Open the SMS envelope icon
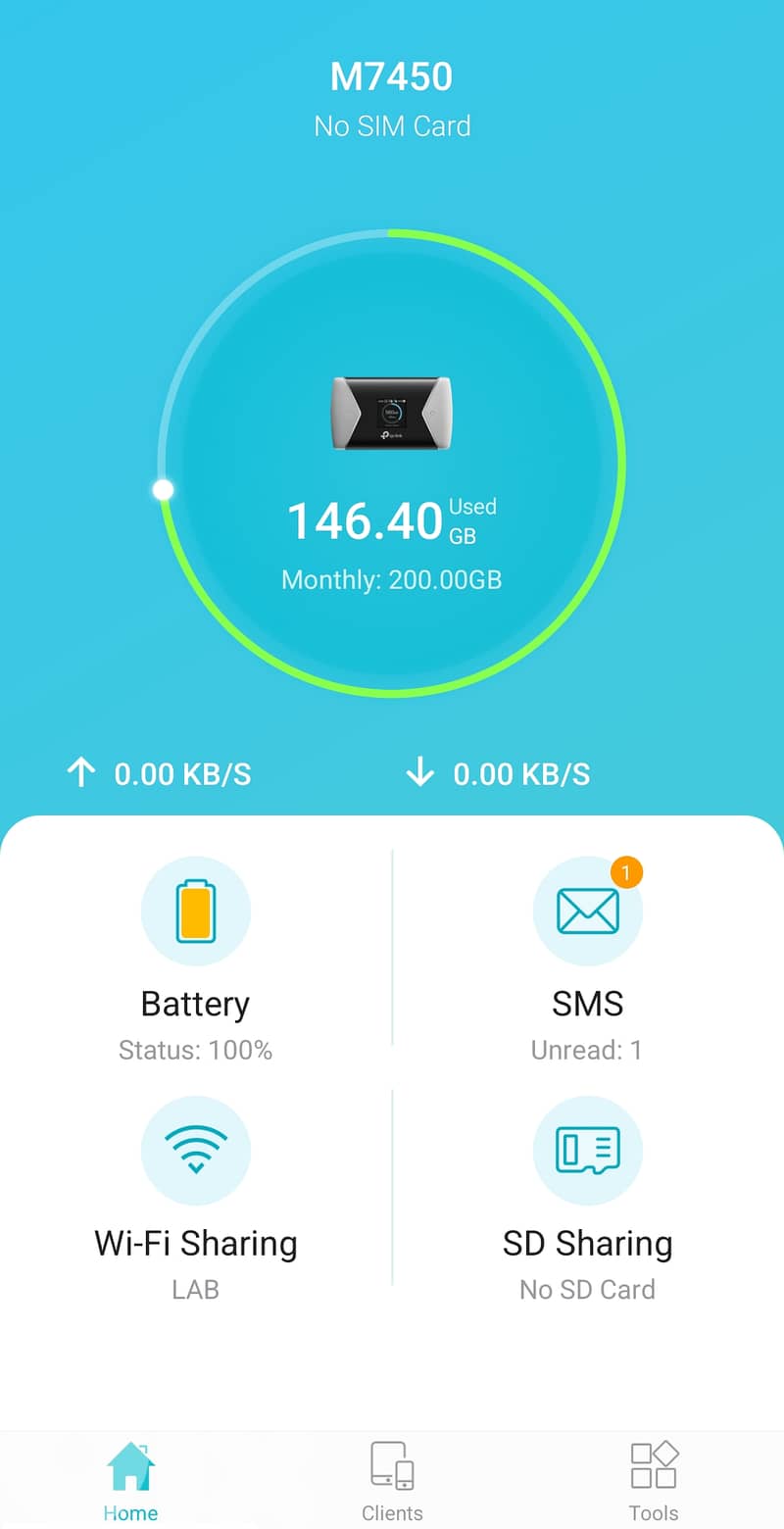 point(587,911)
